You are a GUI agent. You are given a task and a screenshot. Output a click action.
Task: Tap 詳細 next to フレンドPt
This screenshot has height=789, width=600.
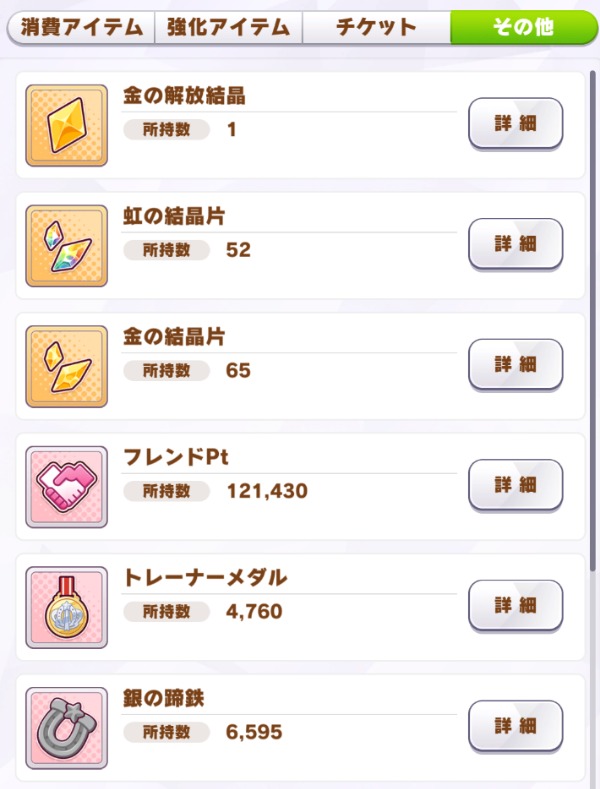515,484
